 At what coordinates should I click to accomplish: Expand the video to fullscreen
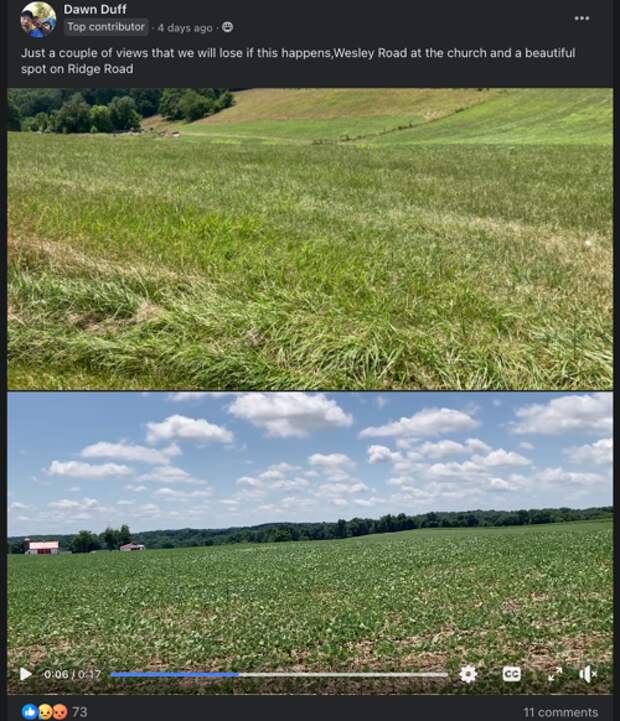click(554, 674)
